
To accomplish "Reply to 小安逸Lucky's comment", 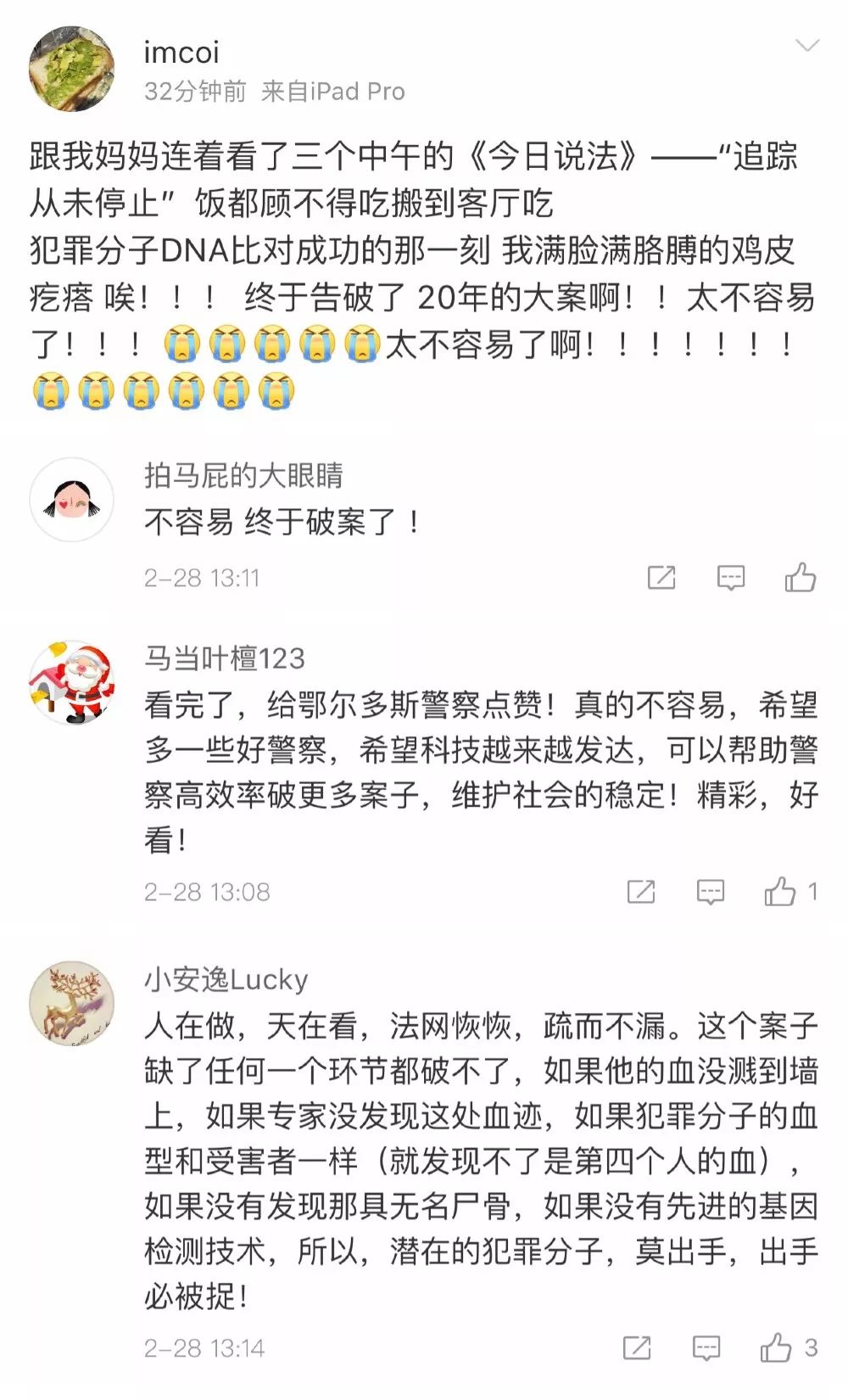I will 706,1347.
